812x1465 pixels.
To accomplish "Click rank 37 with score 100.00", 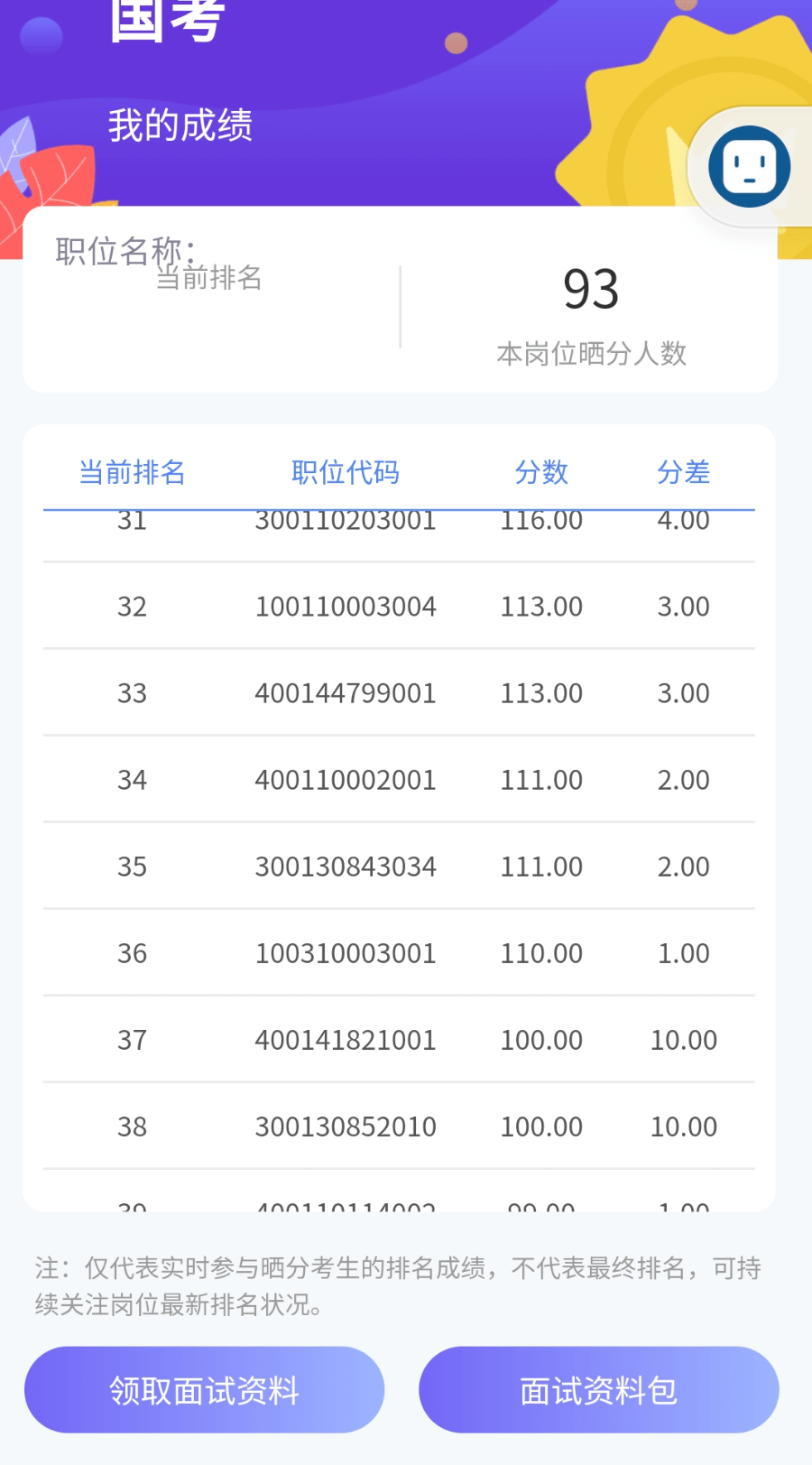I will [400, 1039].
